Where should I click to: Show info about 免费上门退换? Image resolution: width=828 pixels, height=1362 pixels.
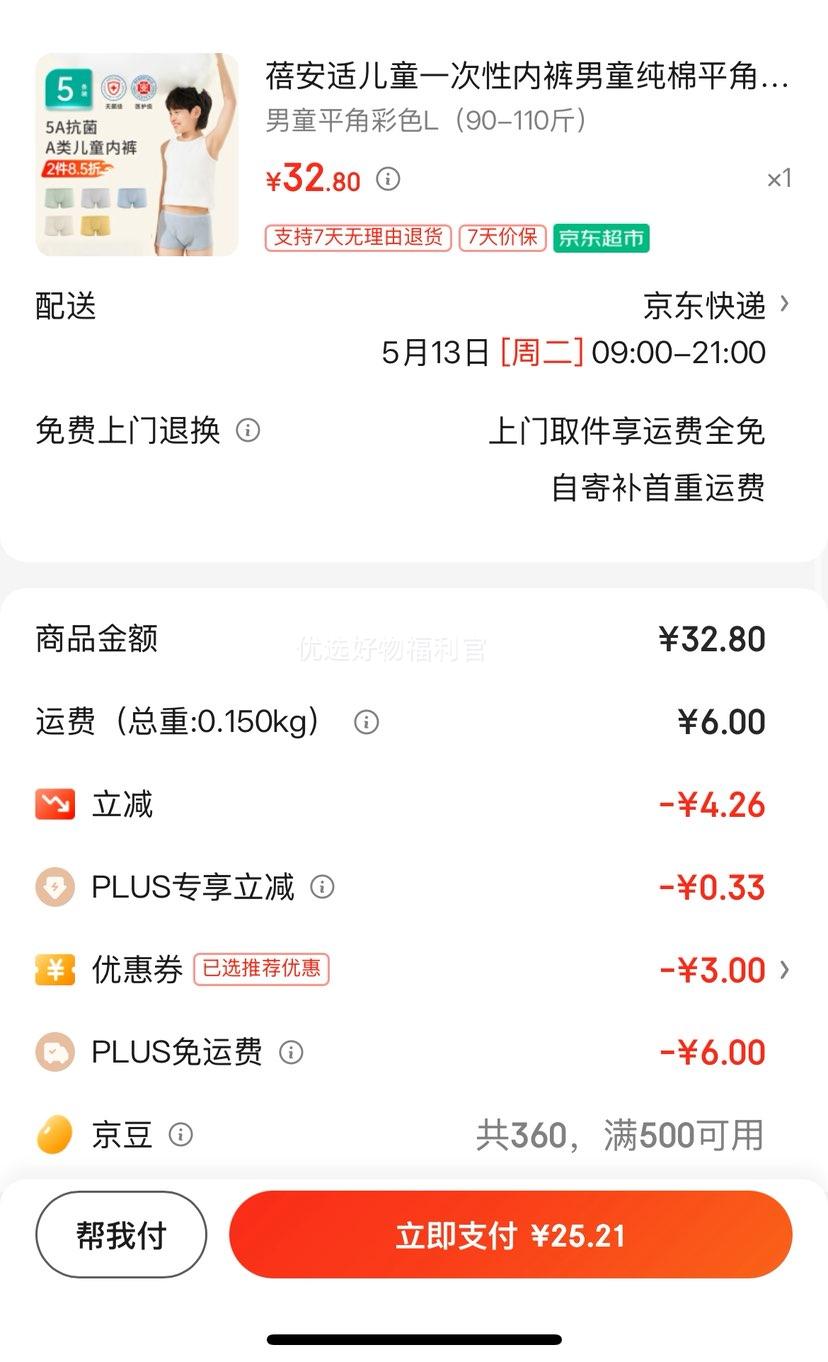click(x=248, y=431)
